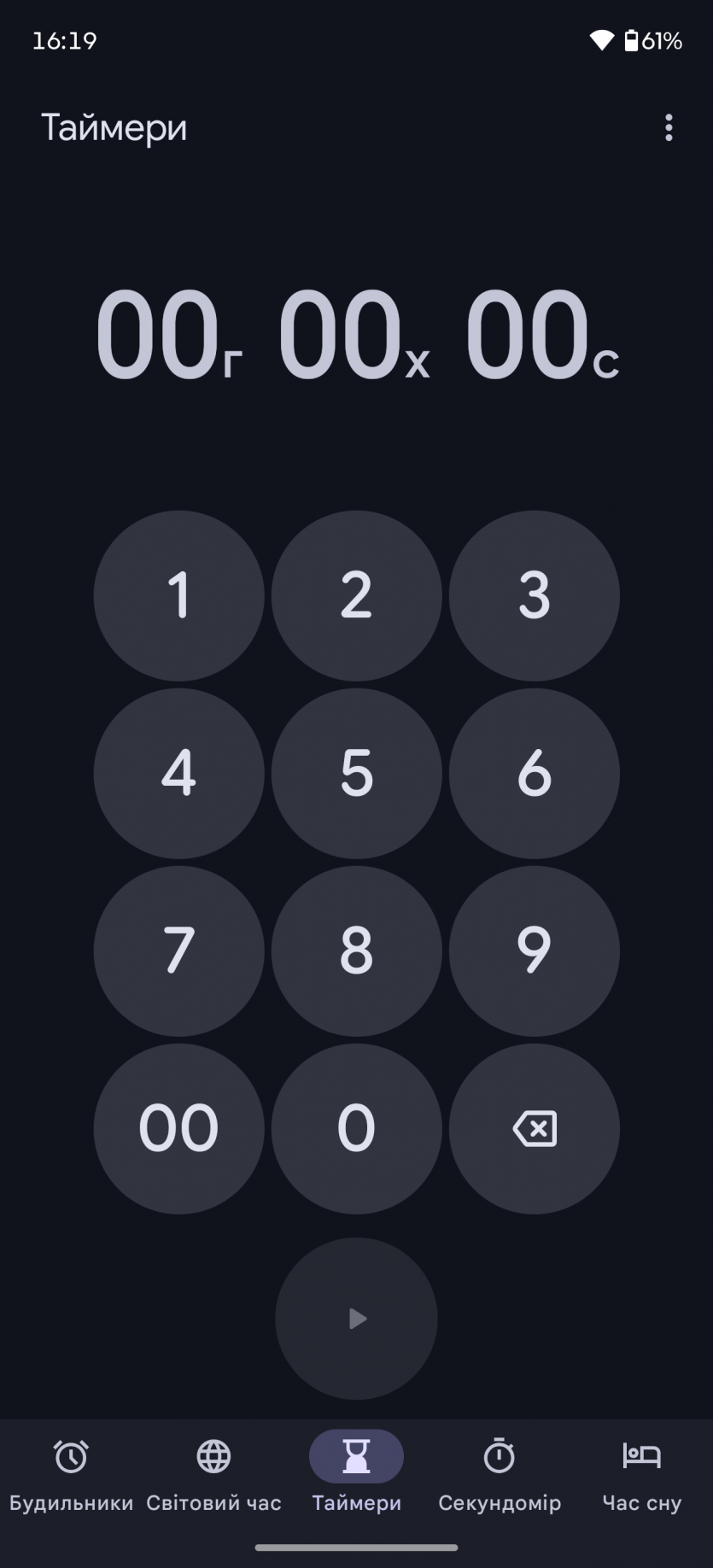The height and width of the screenshot is (1568, 713).
Task: Enter digit 9 on the keypad
Action: click(534, 951)
